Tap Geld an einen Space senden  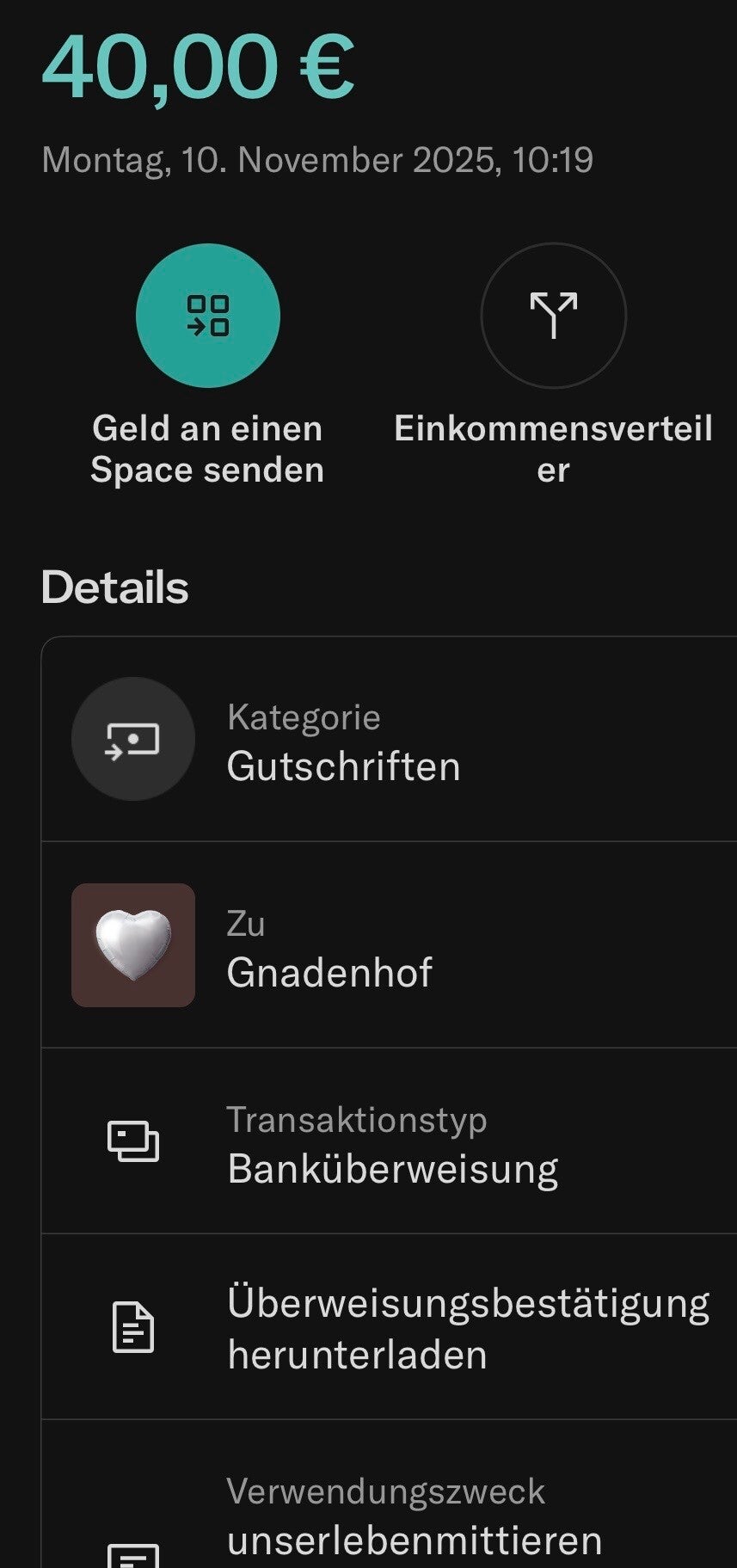[207, 316]
